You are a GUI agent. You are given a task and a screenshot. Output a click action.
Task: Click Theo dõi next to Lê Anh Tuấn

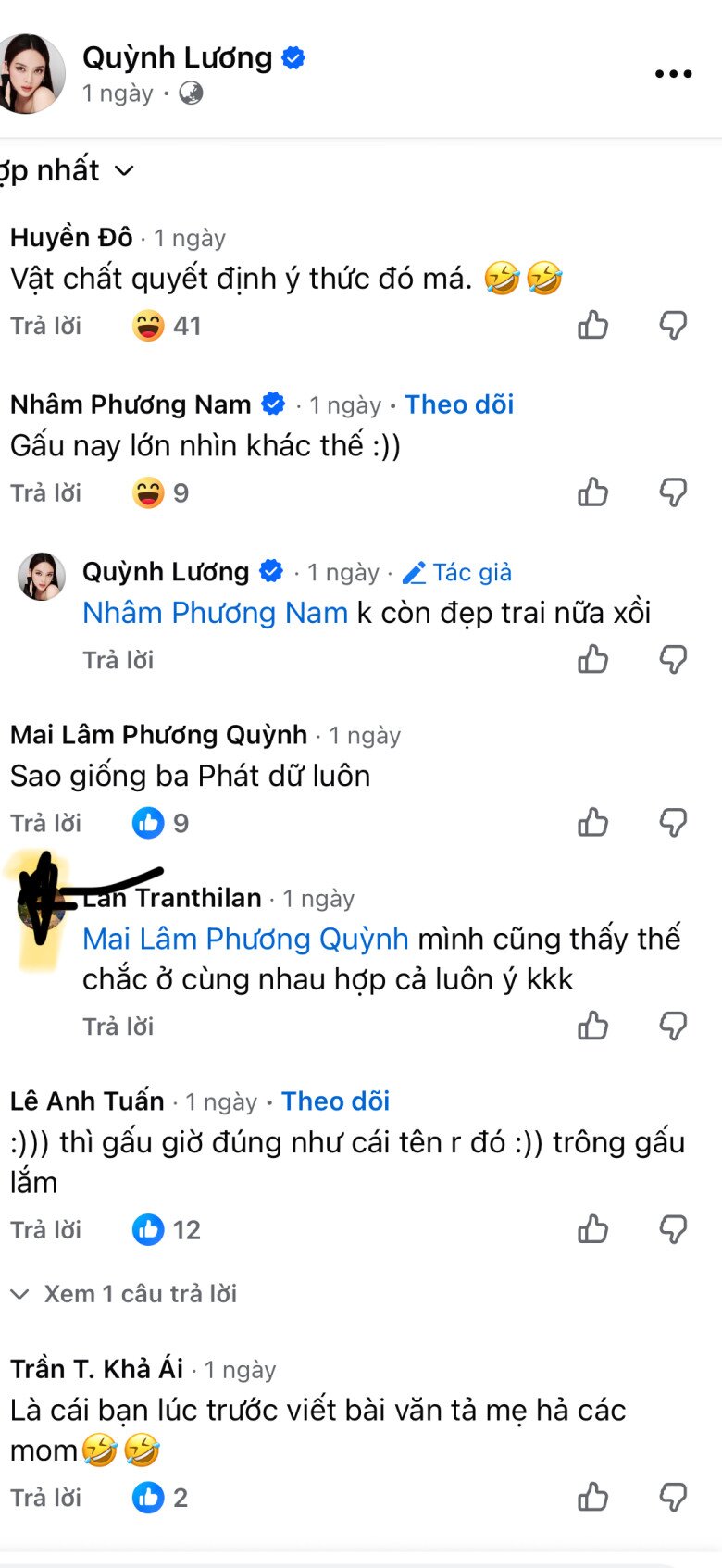point(336,1101)
